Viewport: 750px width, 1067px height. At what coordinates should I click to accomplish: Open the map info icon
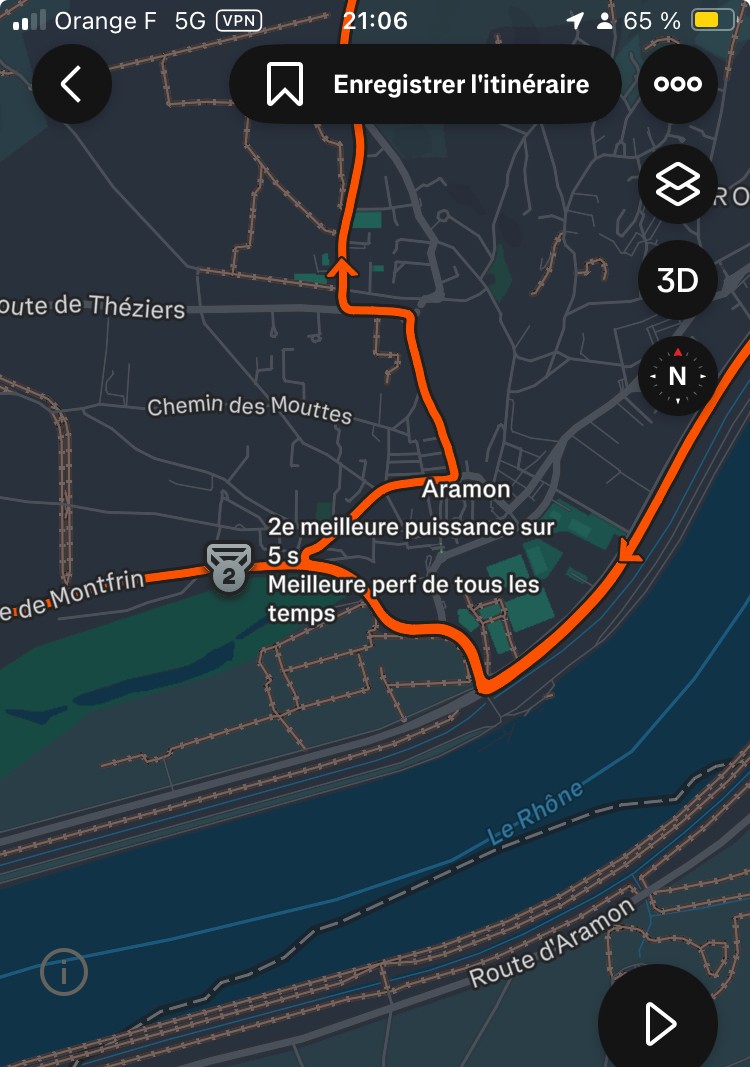tap(64, 971)
